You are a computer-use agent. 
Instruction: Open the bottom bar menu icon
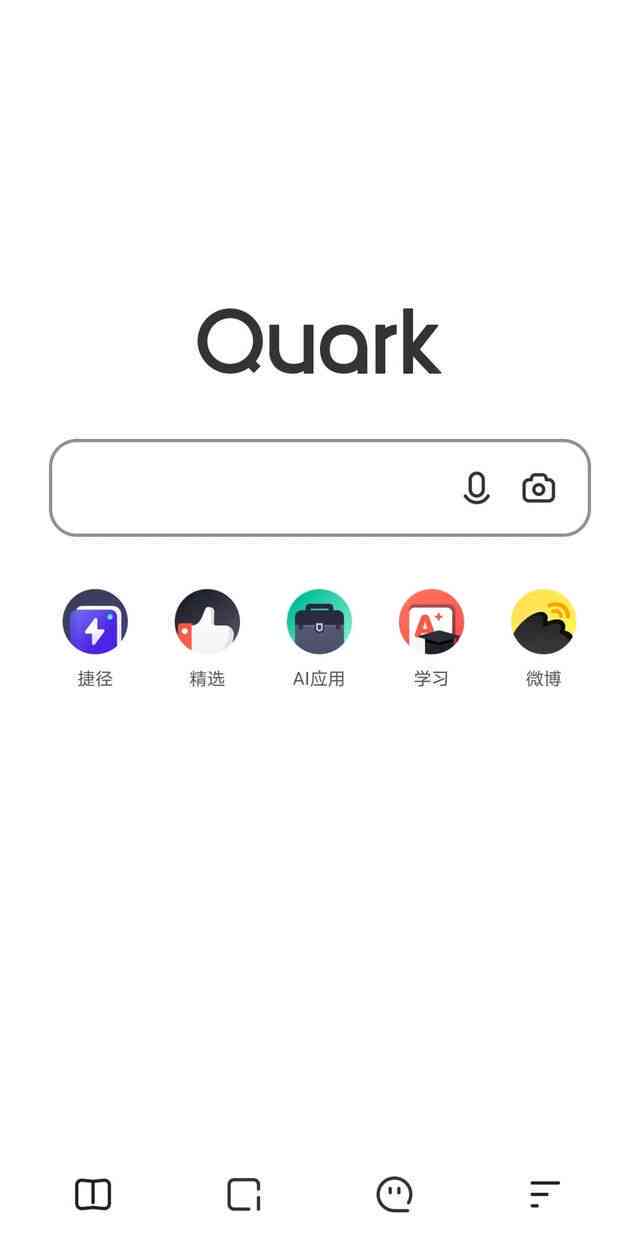coord(544,1194)
